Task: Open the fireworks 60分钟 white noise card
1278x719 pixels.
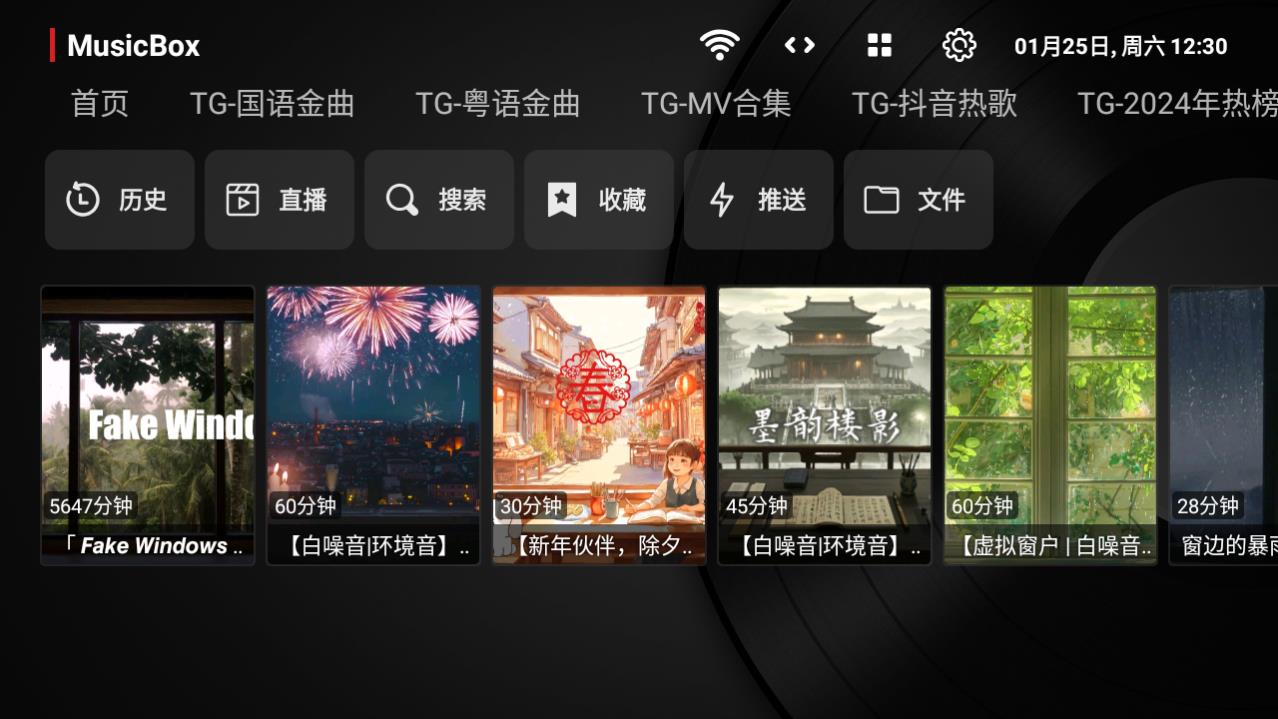Action: [x=373, y=425]
